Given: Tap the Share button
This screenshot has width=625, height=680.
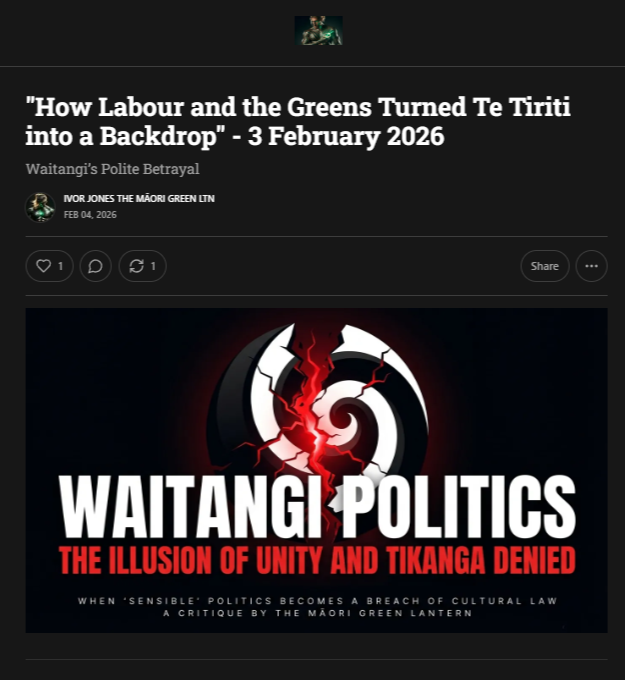Looking at the screenshot, I should tap(544, 266).
